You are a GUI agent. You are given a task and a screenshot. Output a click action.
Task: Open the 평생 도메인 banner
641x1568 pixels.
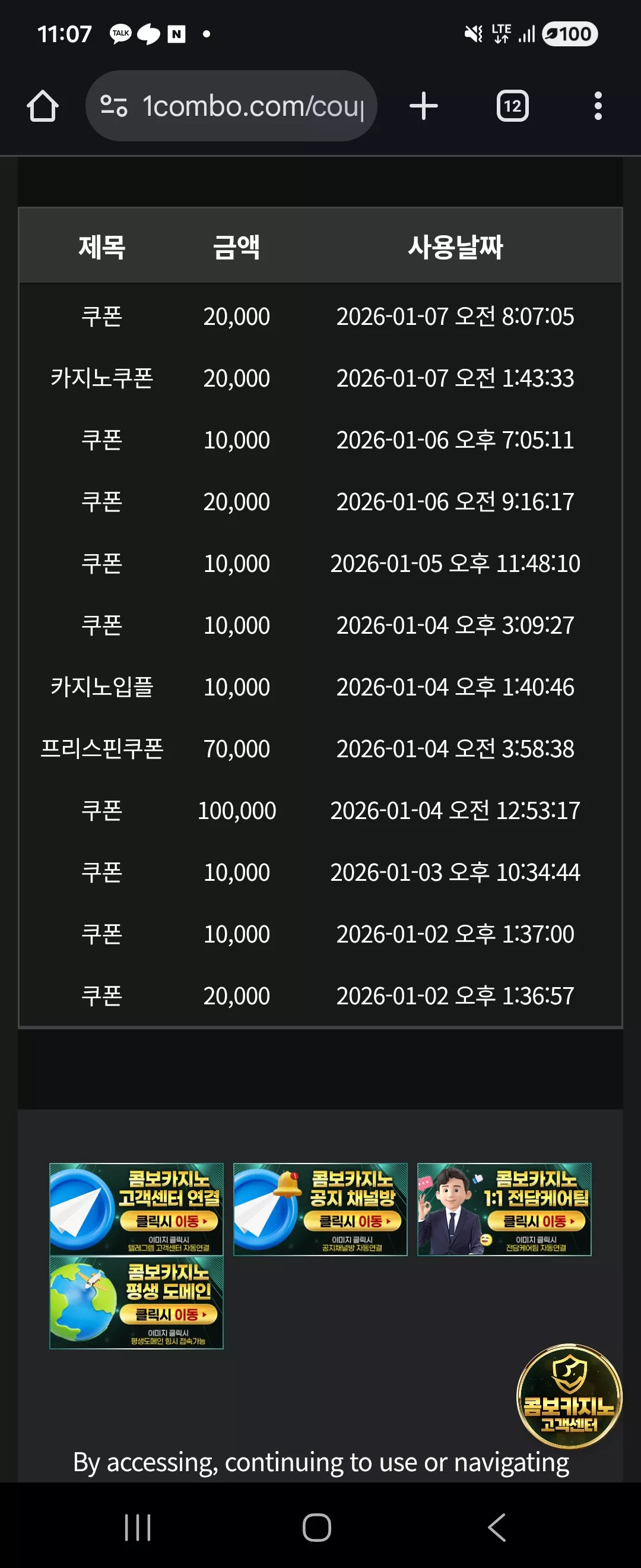137,1303
